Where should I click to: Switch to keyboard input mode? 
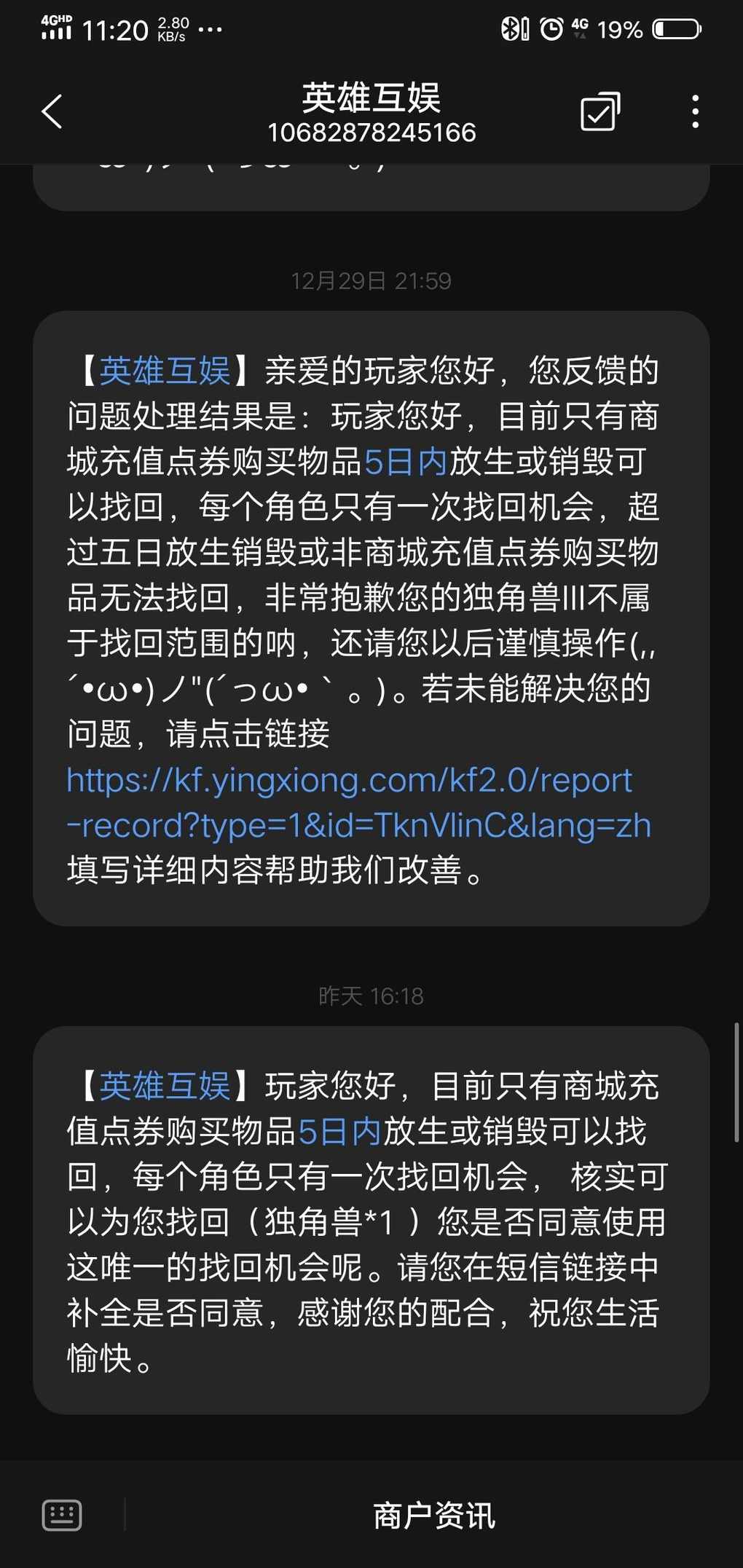(62, 1516)
